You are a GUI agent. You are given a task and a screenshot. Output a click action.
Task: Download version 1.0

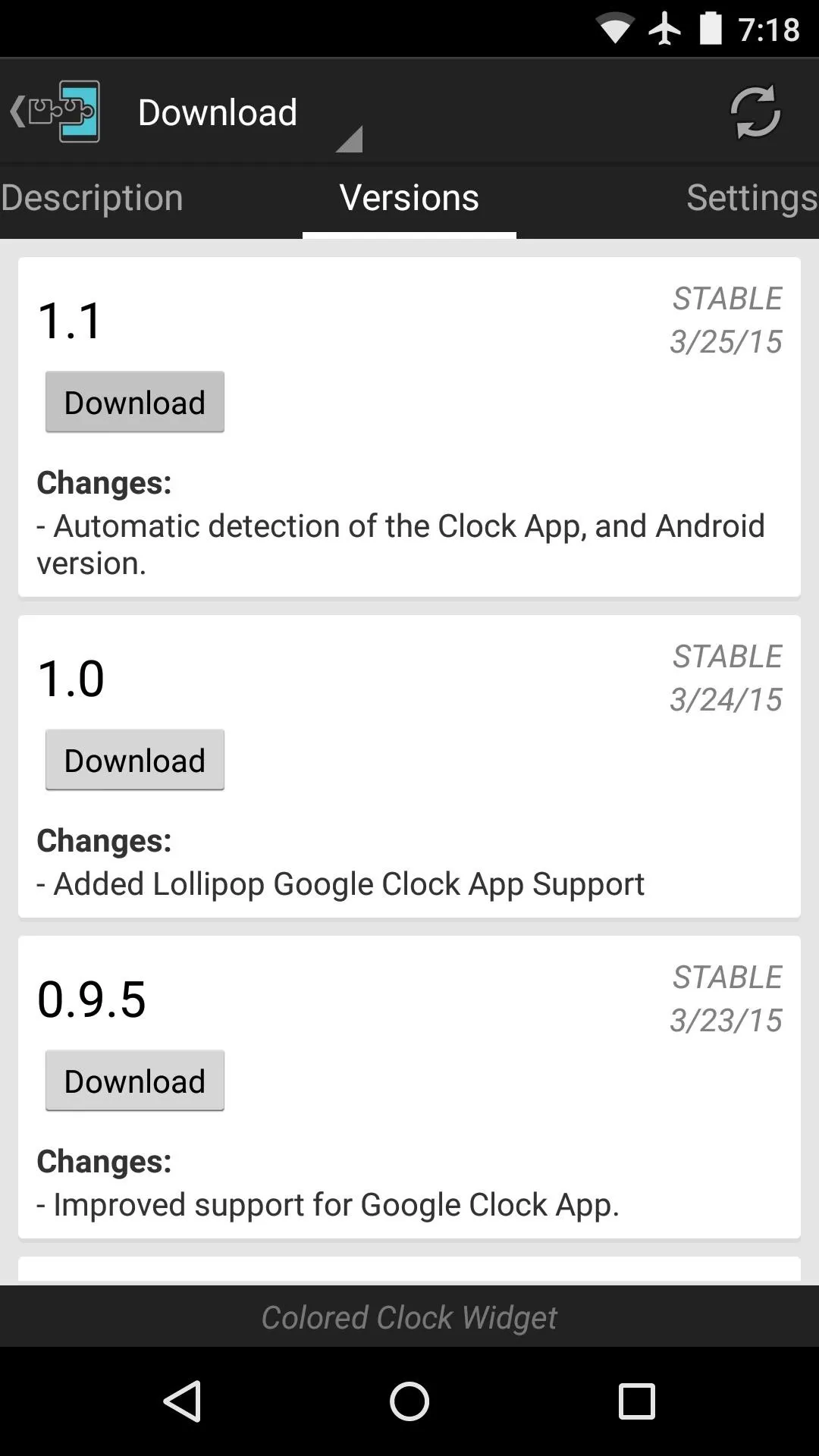point(135,760)
